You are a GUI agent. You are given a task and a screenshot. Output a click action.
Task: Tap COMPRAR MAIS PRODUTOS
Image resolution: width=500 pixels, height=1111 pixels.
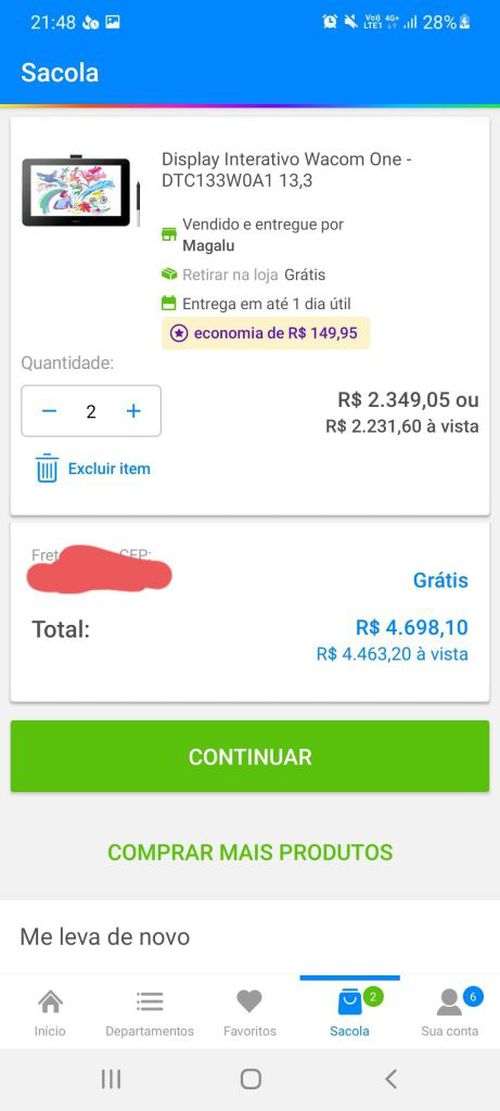[x=250, y=852]
